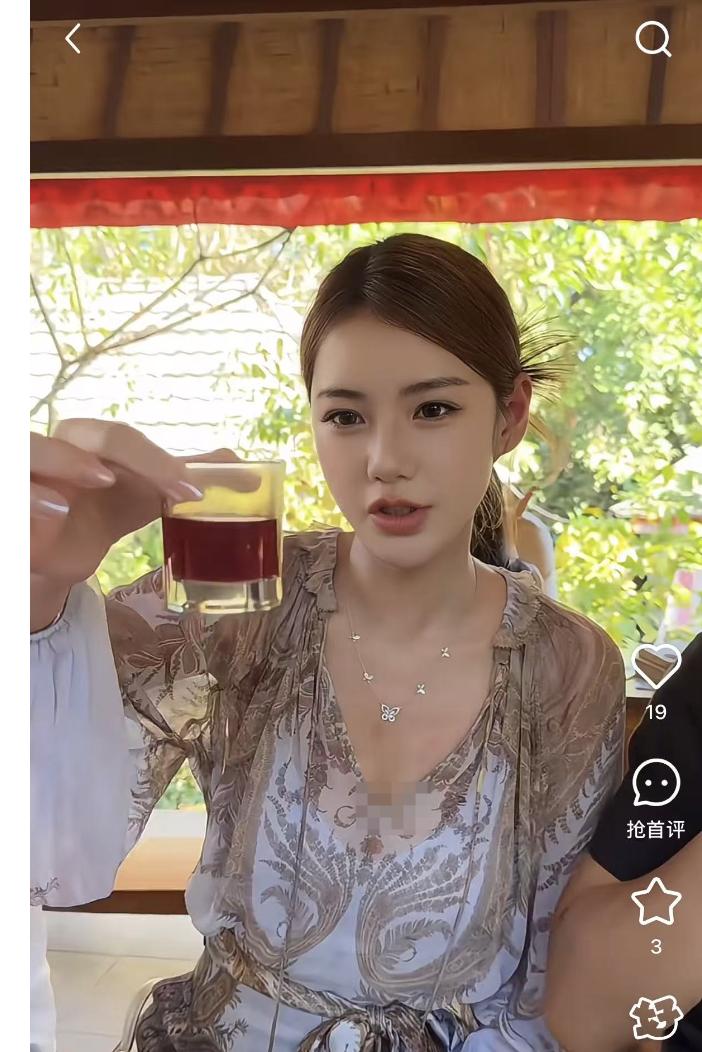Open search with the magnifier icon

pyautogui.click(x=653, y=40)
